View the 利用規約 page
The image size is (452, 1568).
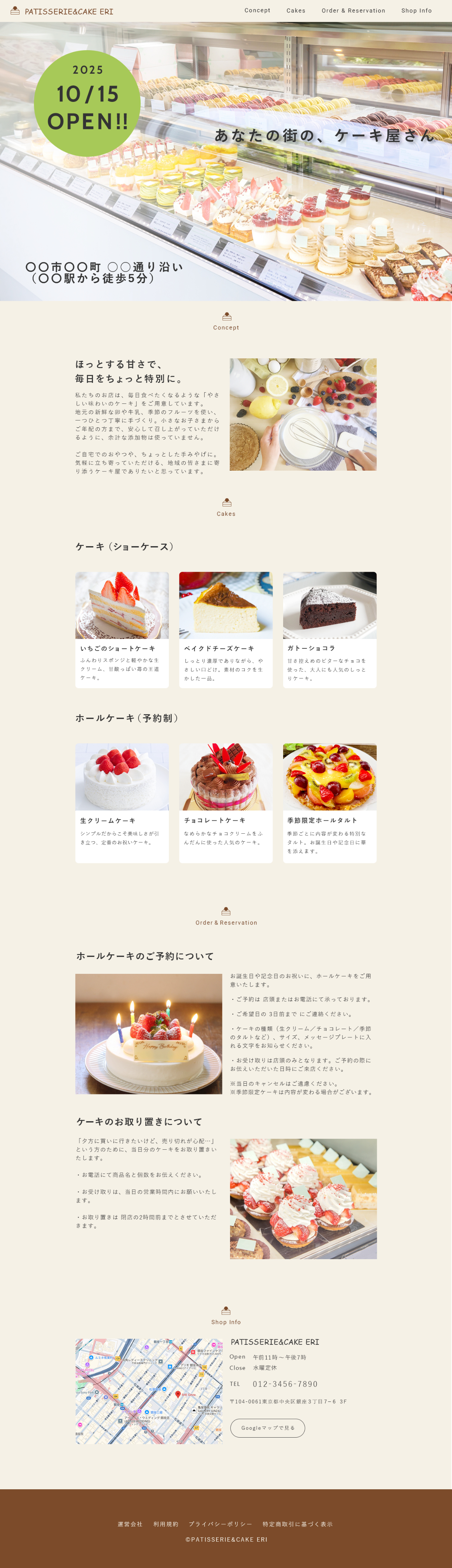click(166, 1524)
